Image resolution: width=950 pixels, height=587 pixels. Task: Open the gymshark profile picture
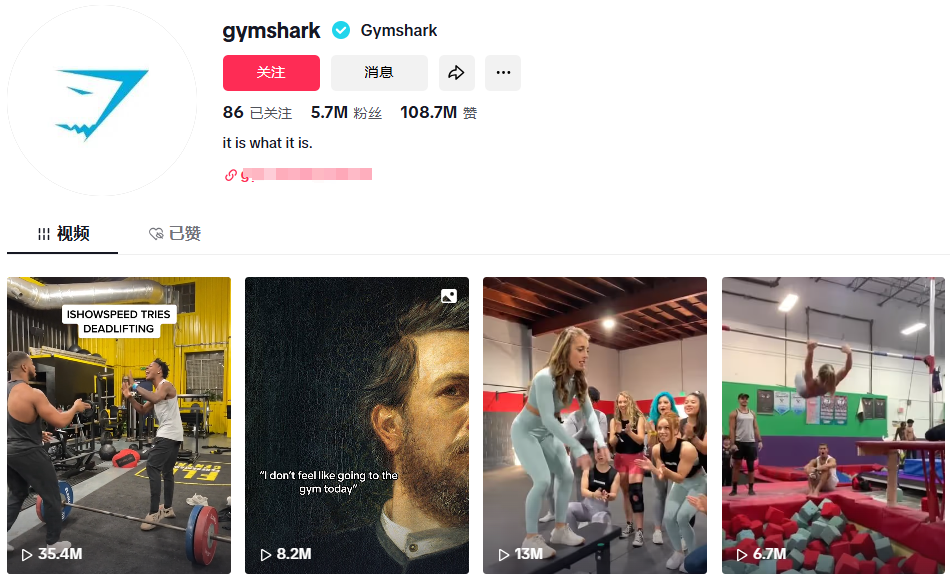[102, 101]
